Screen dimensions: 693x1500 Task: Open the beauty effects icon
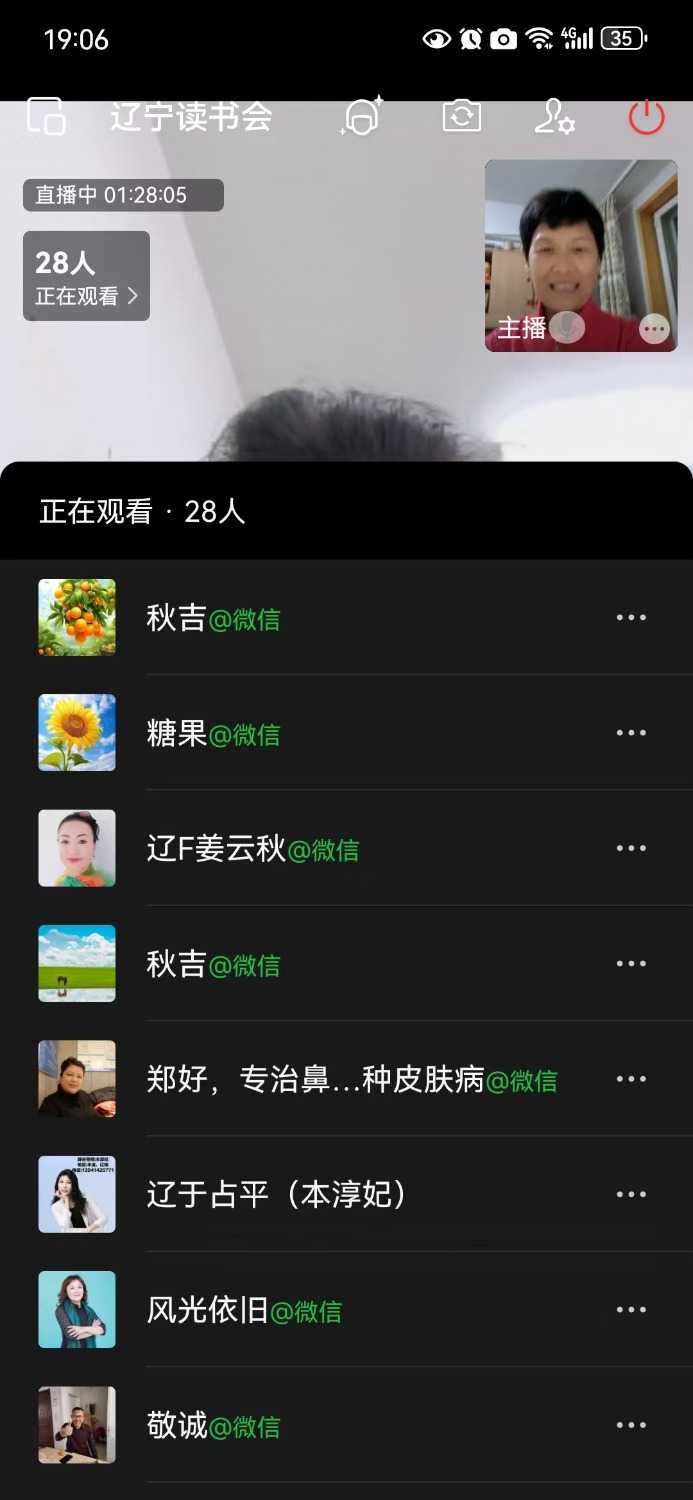click(x=361, y=117)
